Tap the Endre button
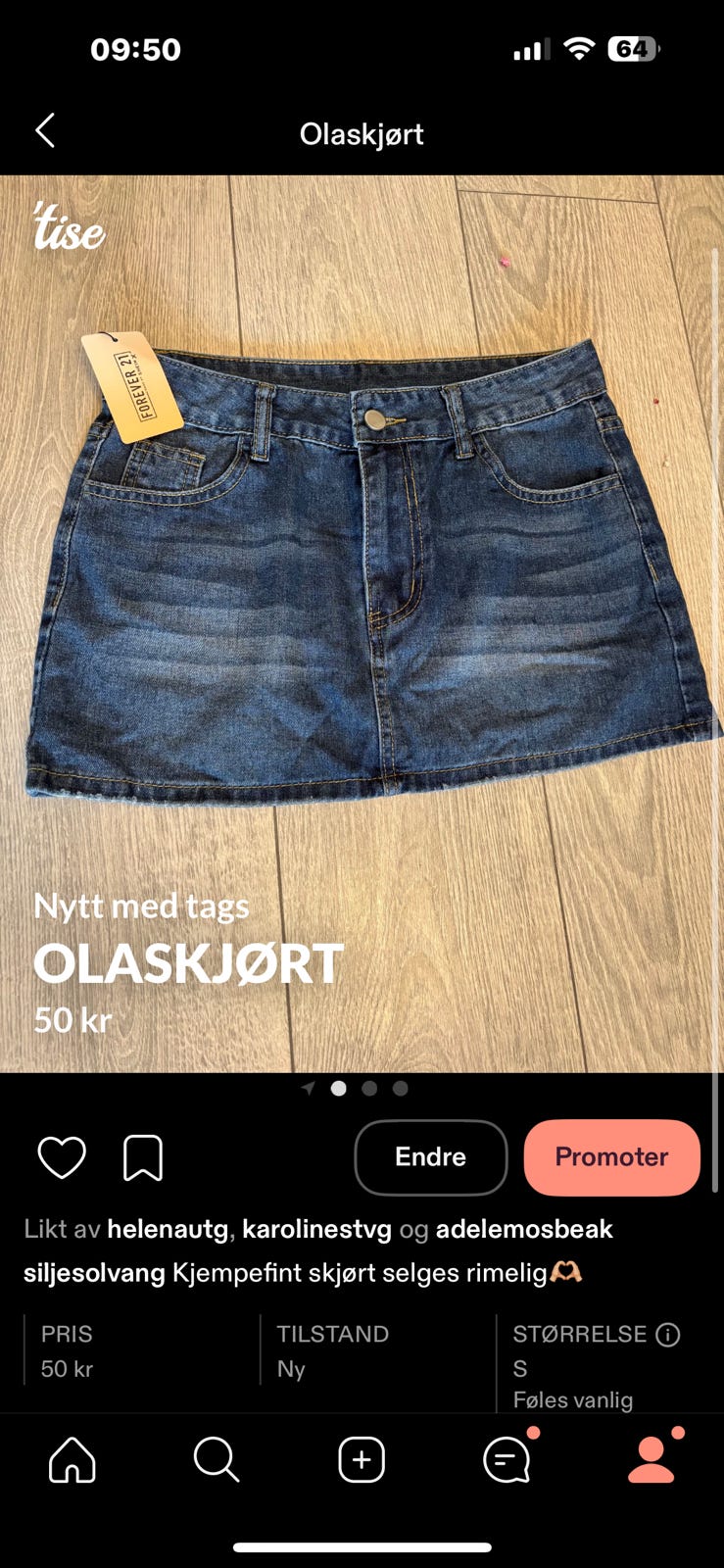The width and height of the screenshot is (724, 1568). tap(430, 1157)
